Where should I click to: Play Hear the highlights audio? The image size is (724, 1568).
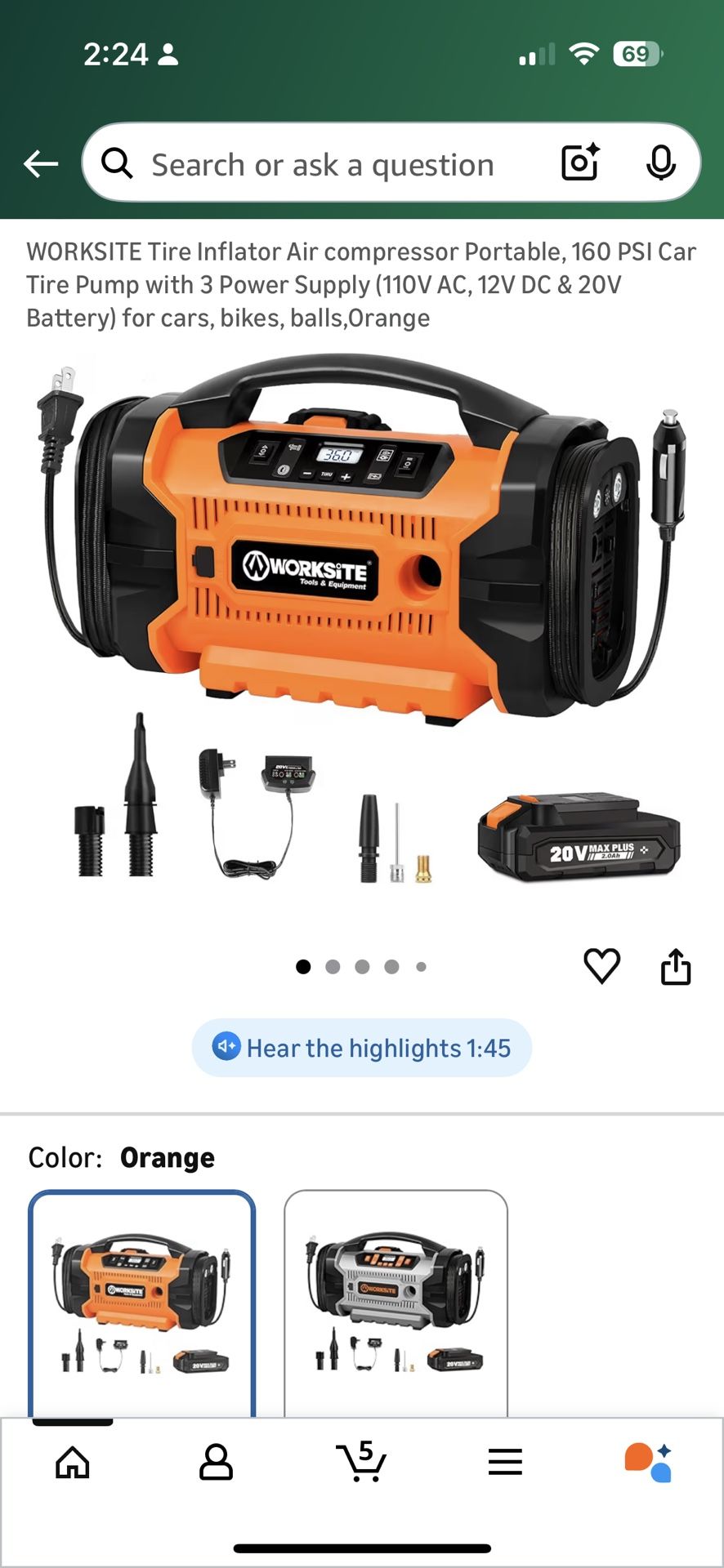(362, 1047)
